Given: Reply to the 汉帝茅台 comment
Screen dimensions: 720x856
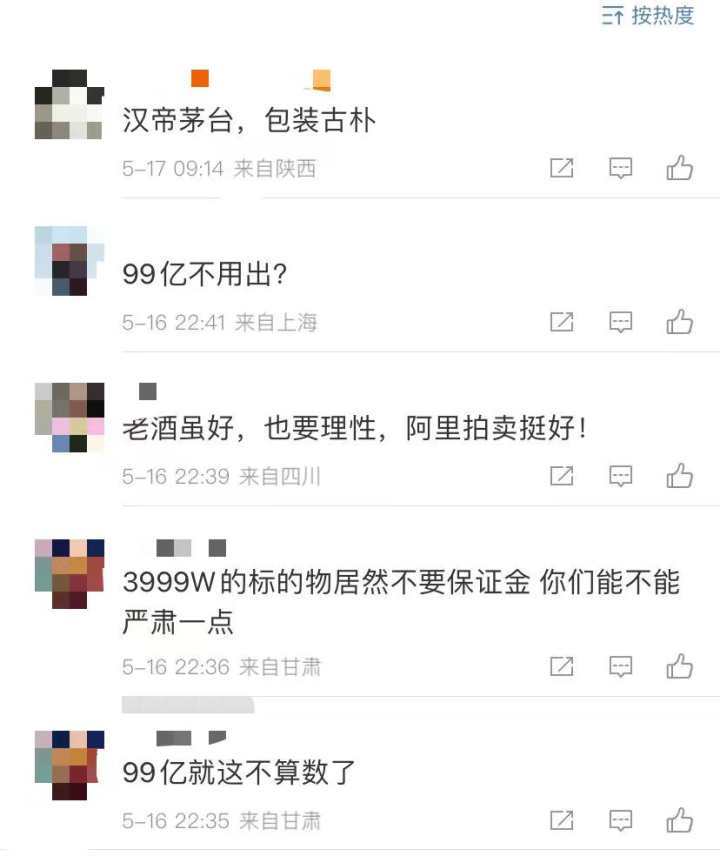Looking at the screenshot, I should click(621, 169).
